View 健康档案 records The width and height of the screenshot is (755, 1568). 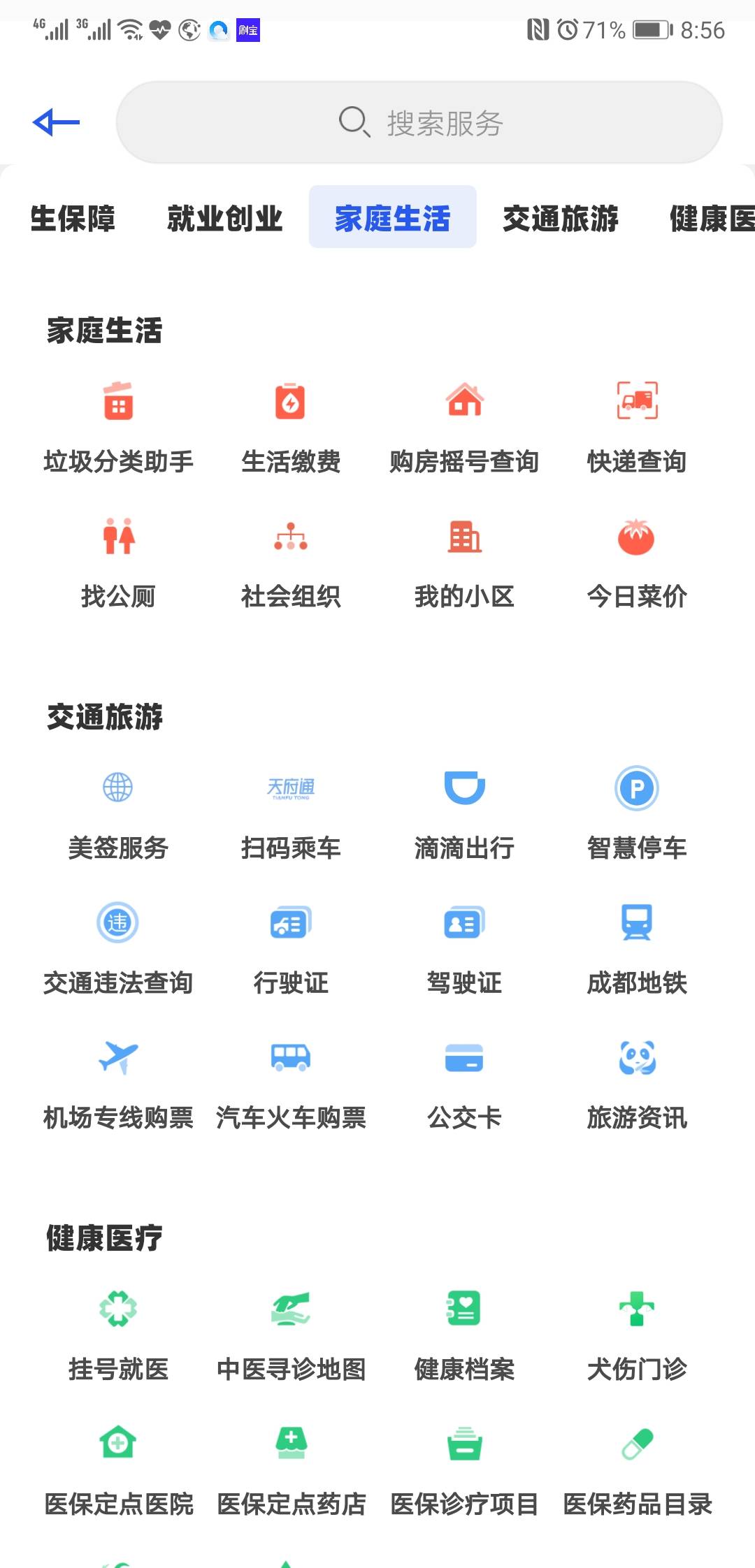click(x=464, y=1335)
